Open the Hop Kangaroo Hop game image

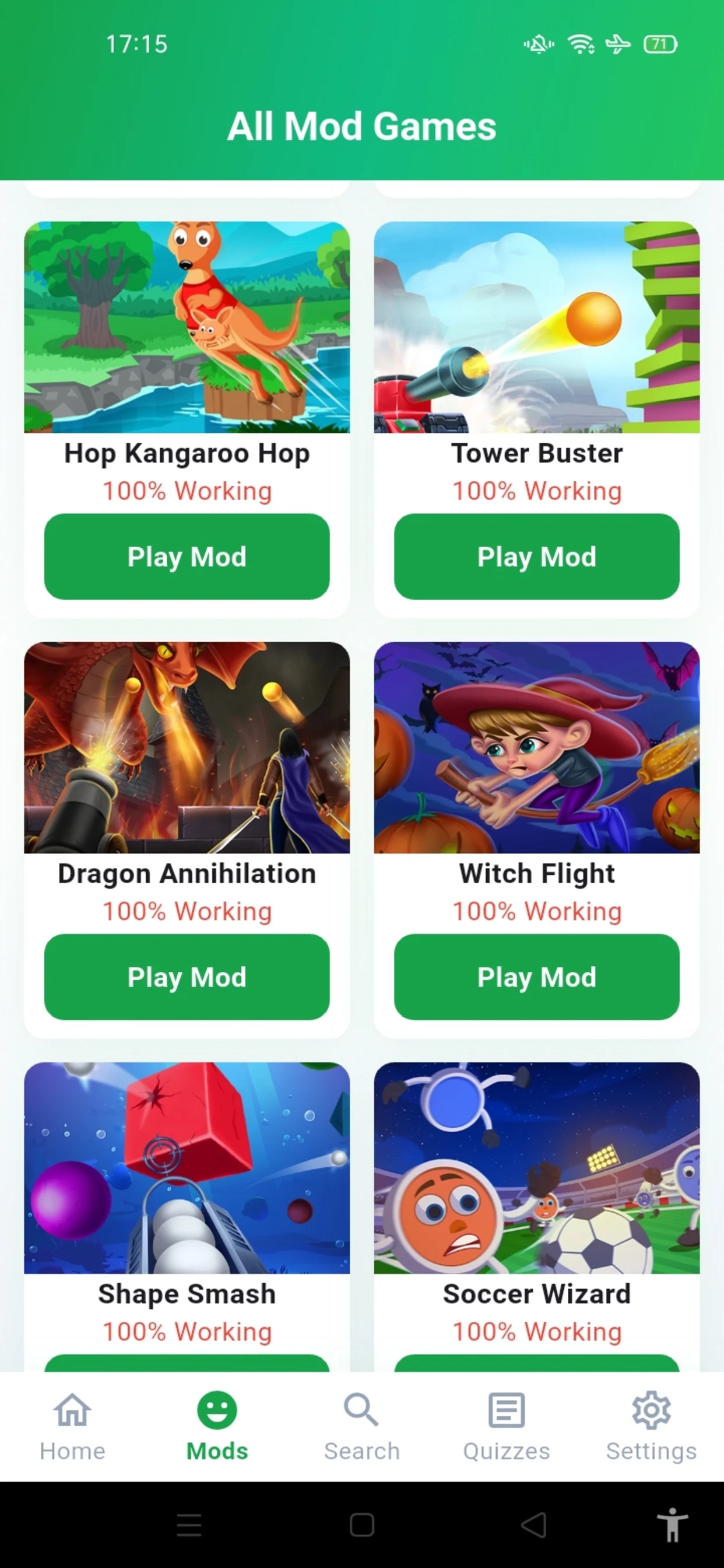187,327
